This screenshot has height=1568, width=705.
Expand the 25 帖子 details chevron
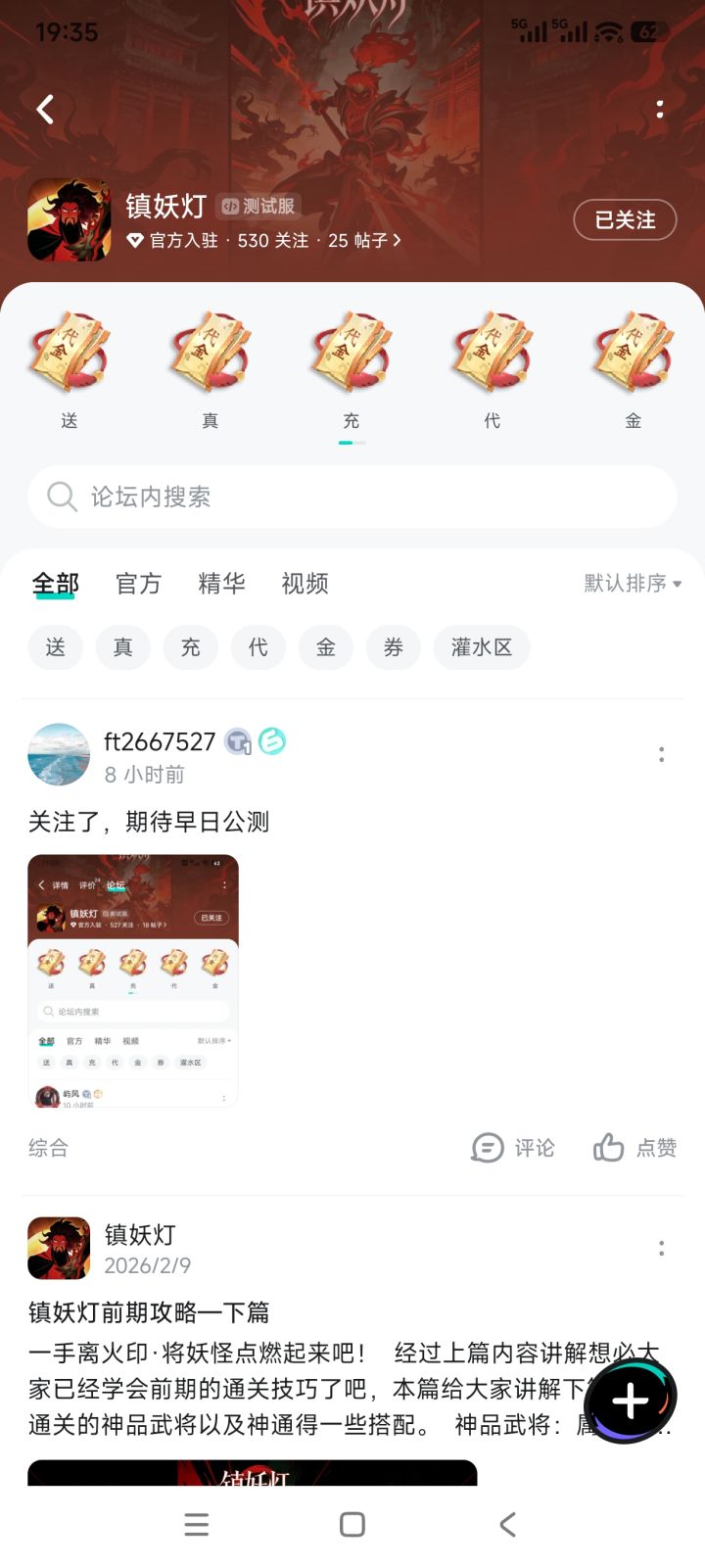coord(396,240)
